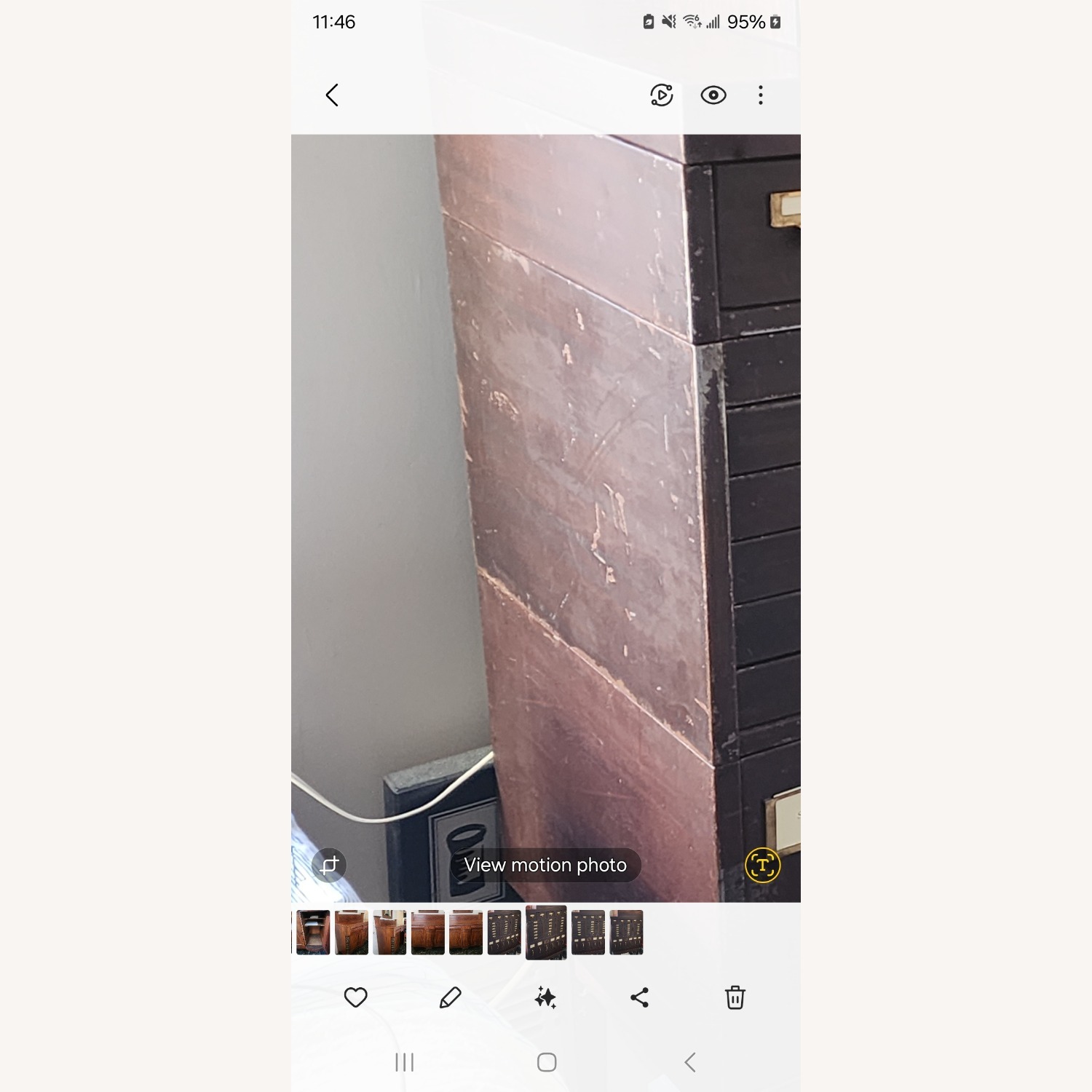1092x1092 pixels.
Task: Tap the Bixby Vision eye icon
Action: click(x=713, y=95)
